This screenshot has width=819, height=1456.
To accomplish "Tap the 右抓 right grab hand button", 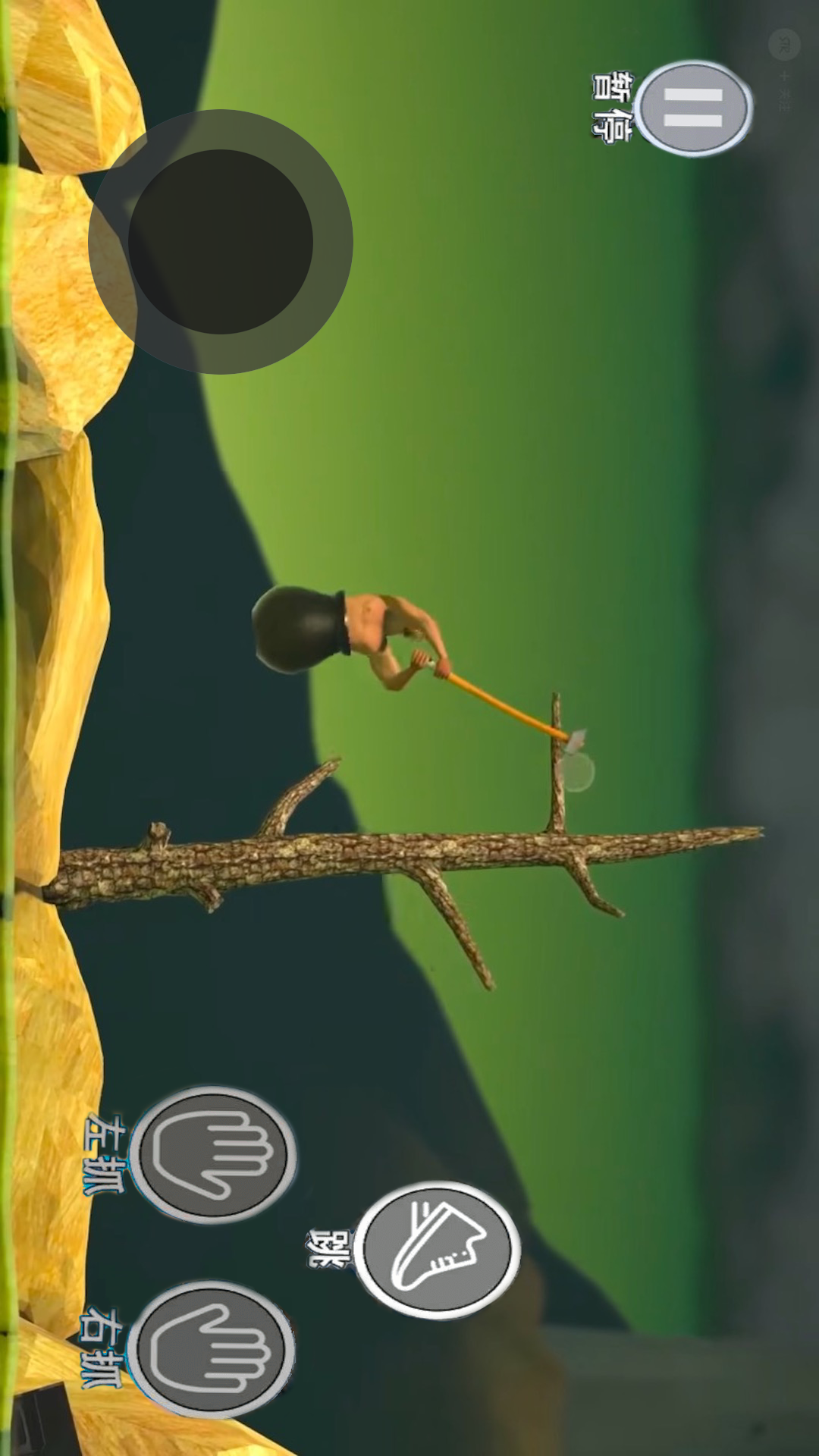I will (212, 1349).
